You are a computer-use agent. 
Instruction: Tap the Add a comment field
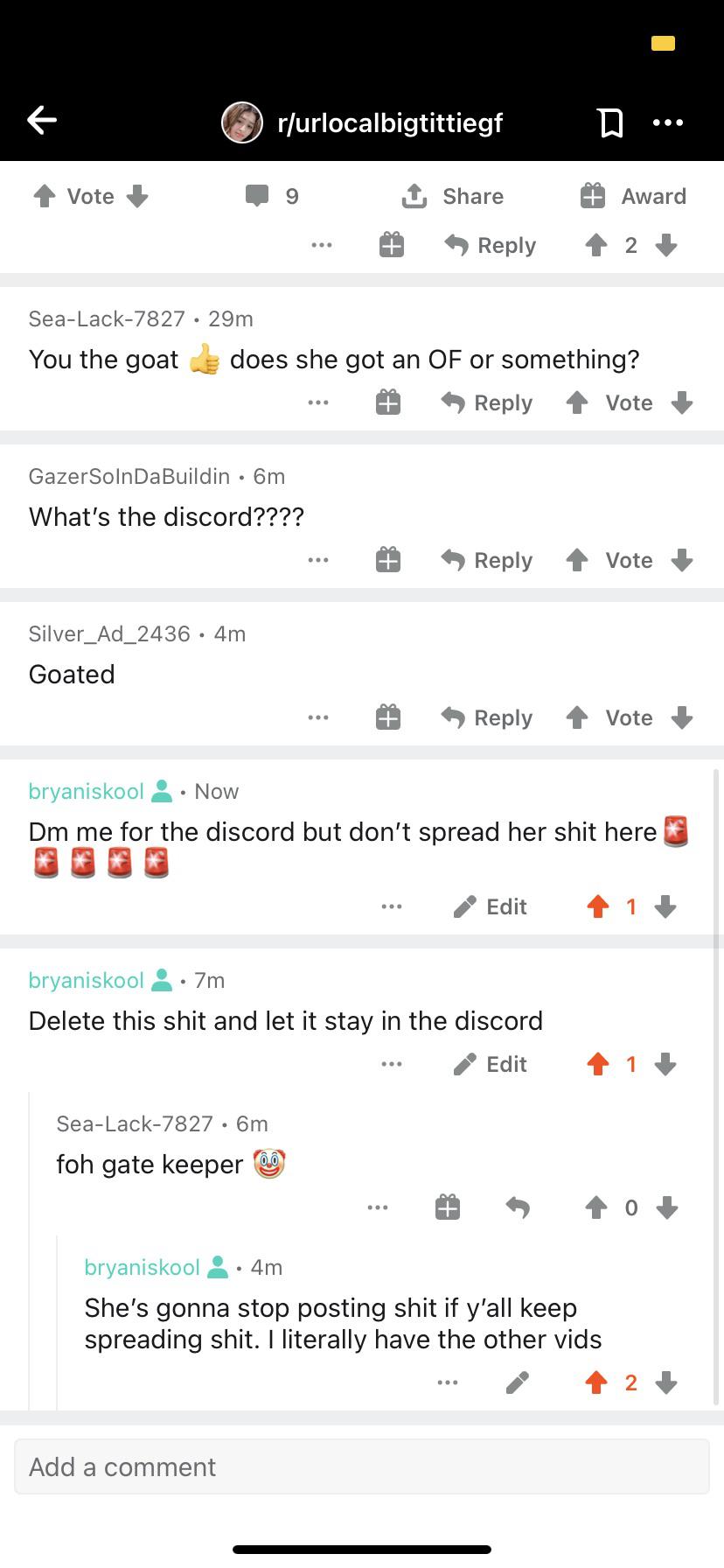tap(361, 1466)
